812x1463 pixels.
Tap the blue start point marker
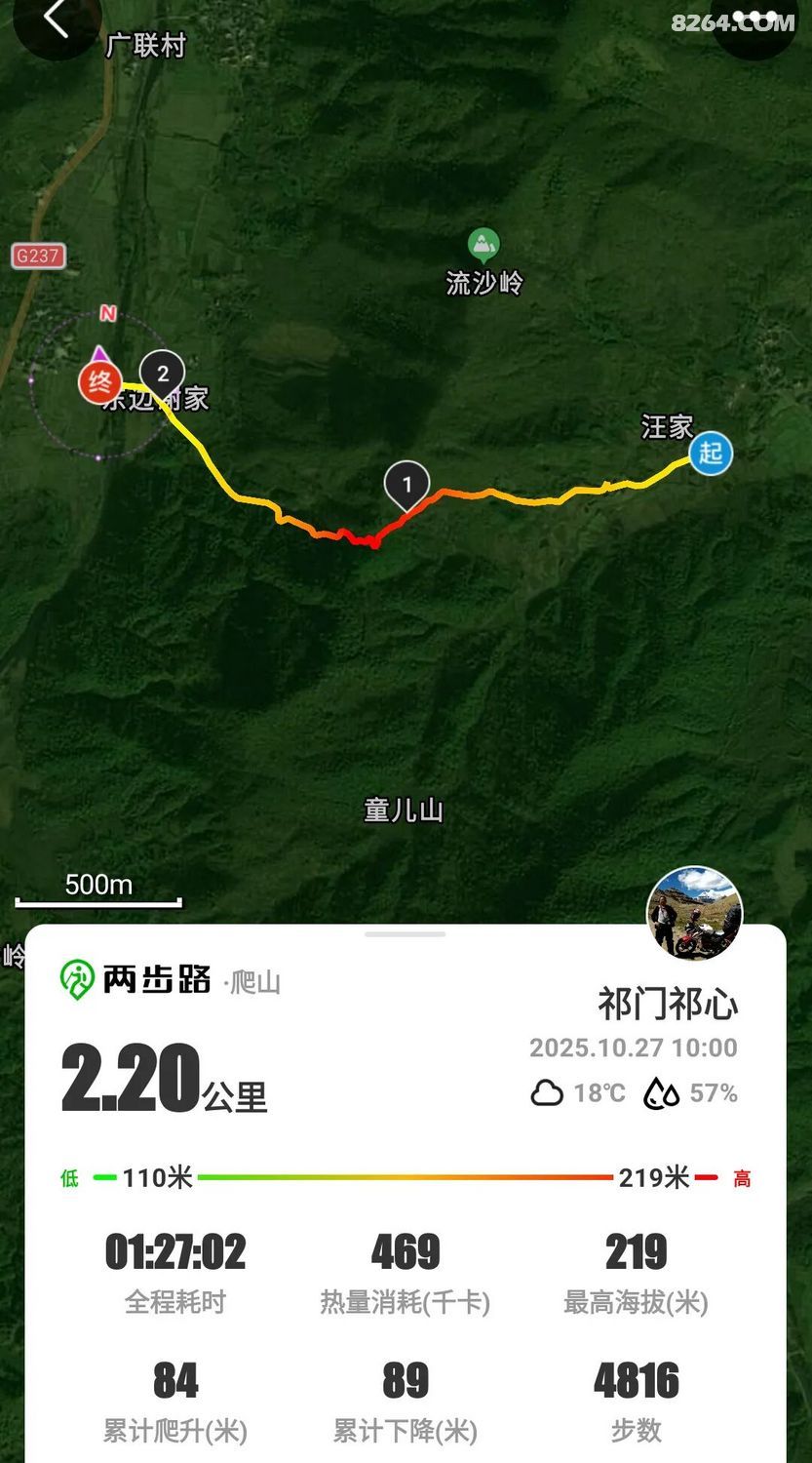click(711, 454)
